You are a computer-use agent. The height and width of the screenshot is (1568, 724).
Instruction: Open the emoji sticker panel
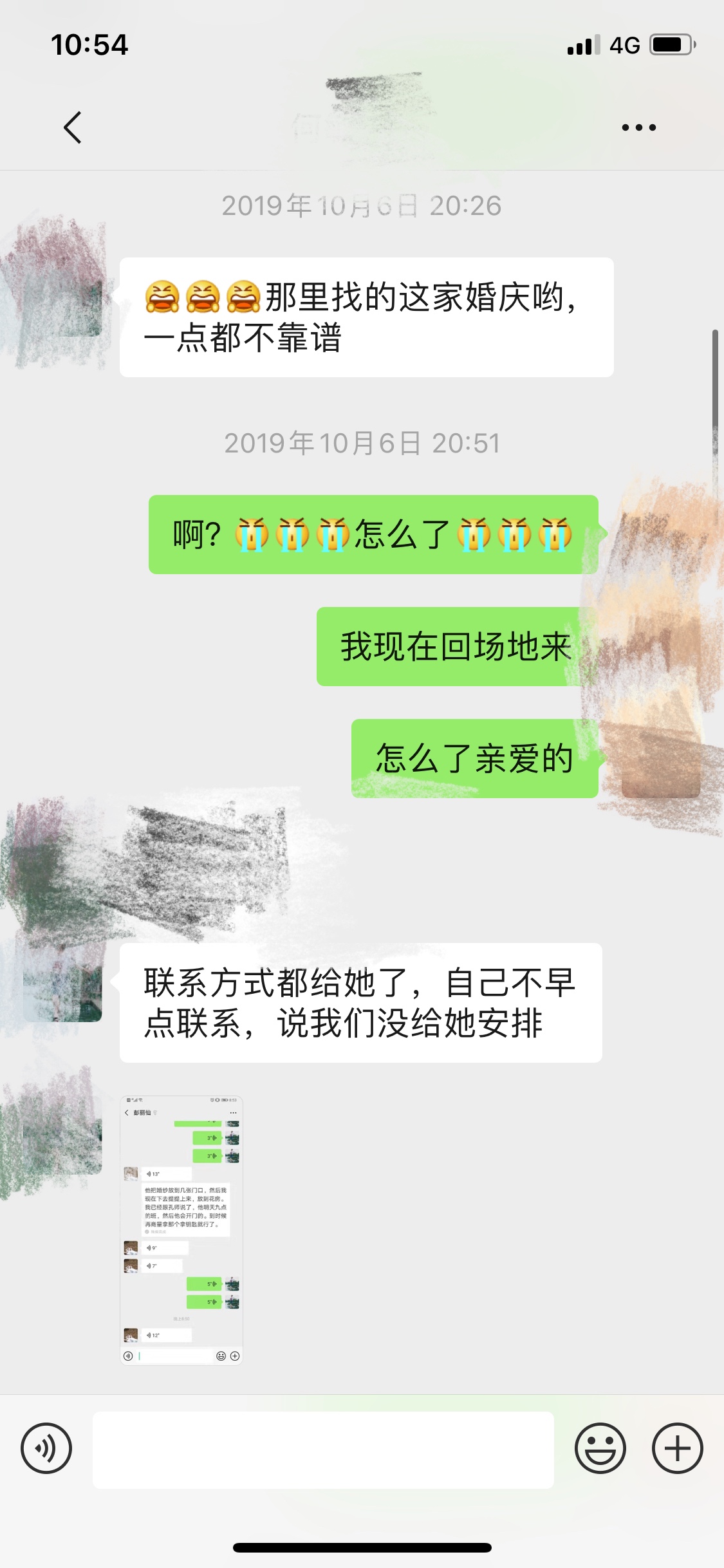tap(600, 1448)
